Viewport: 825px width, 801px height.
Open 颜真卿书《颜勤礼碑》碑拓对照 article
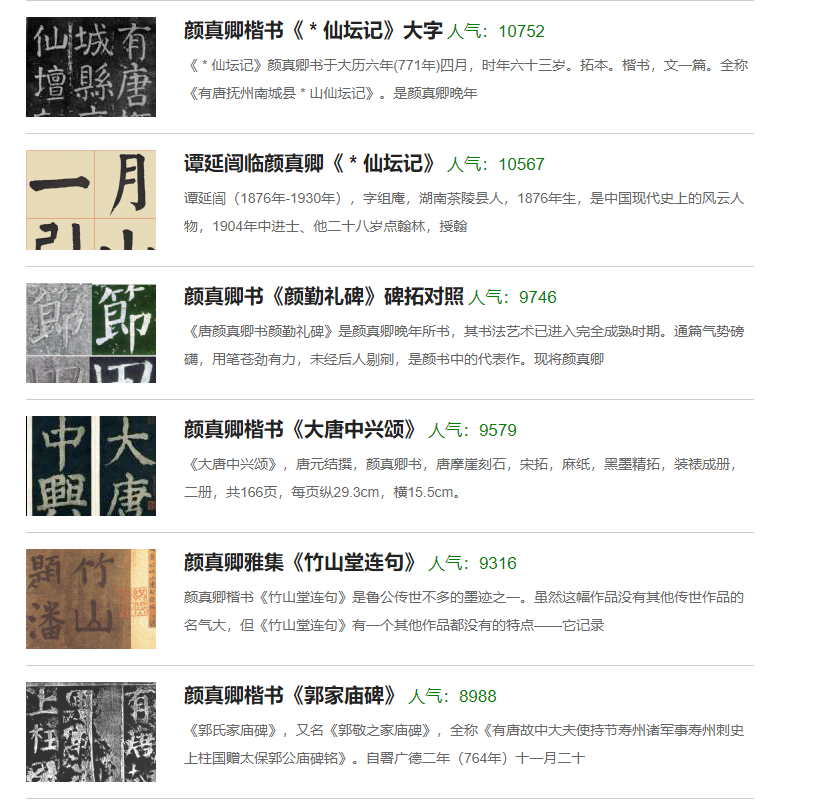[x=324, y=297]
